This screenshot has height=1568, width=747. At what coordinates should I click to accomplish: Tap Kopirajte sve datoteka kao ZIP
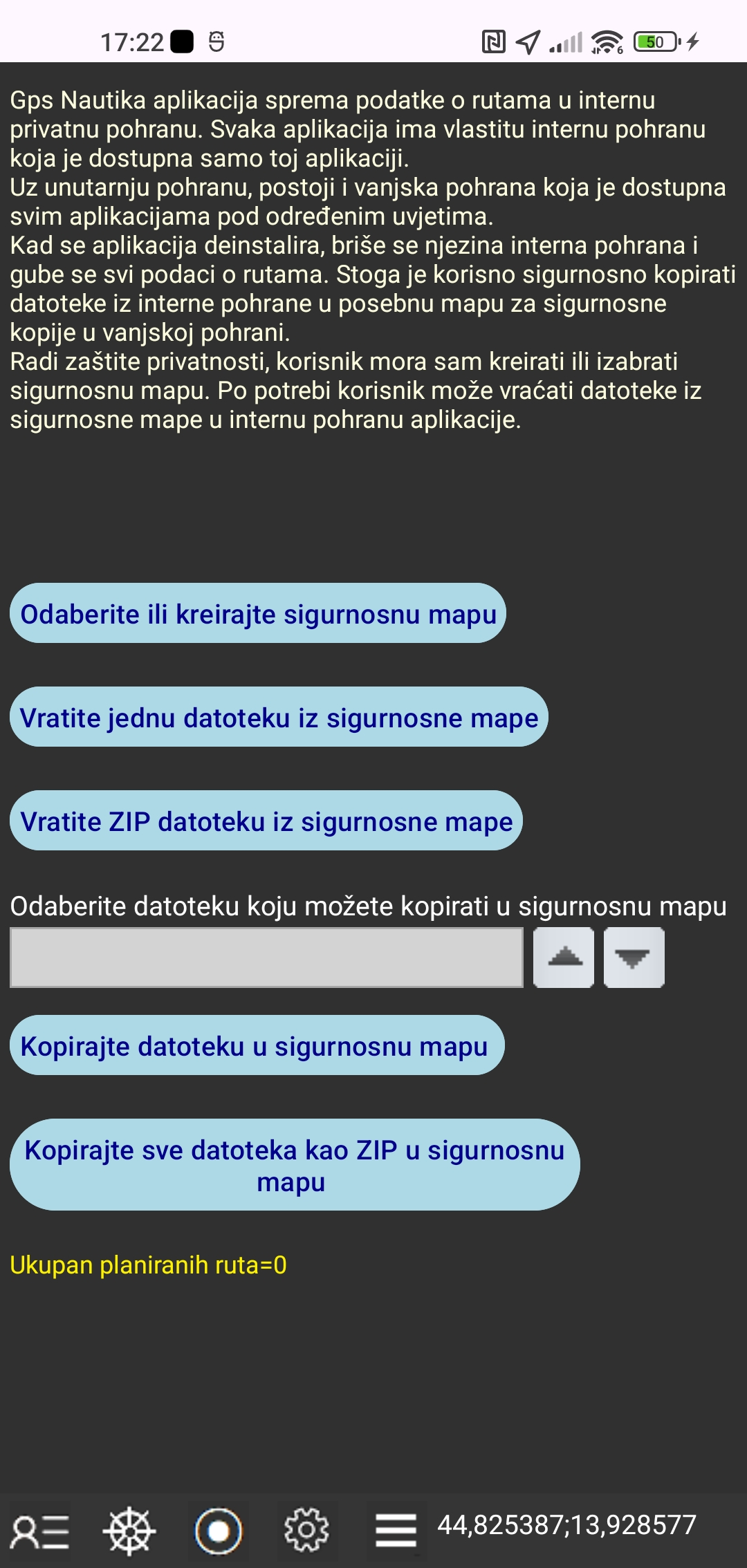(295, 1166)
